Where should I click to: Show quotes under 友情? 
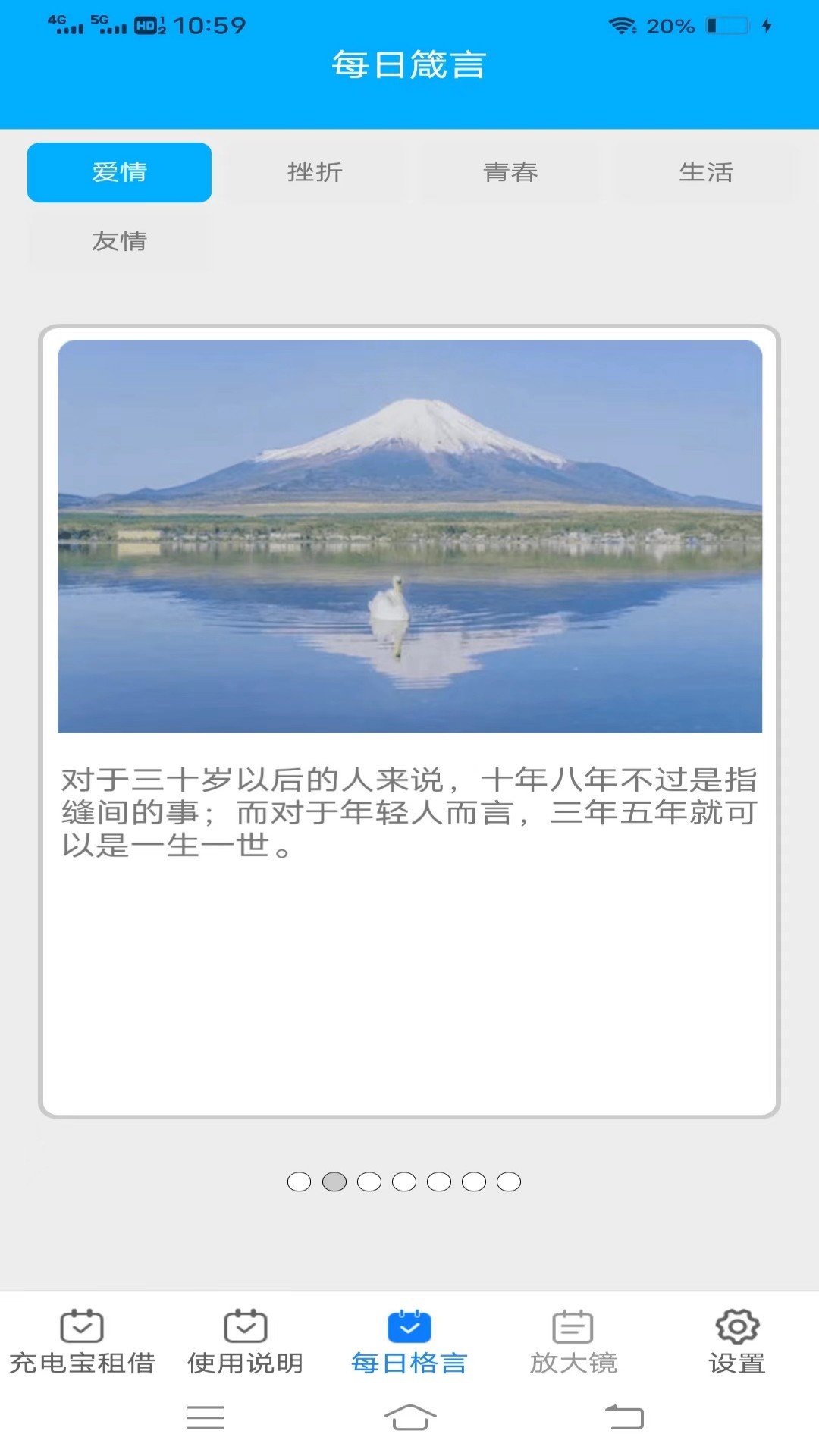point(119,241)
